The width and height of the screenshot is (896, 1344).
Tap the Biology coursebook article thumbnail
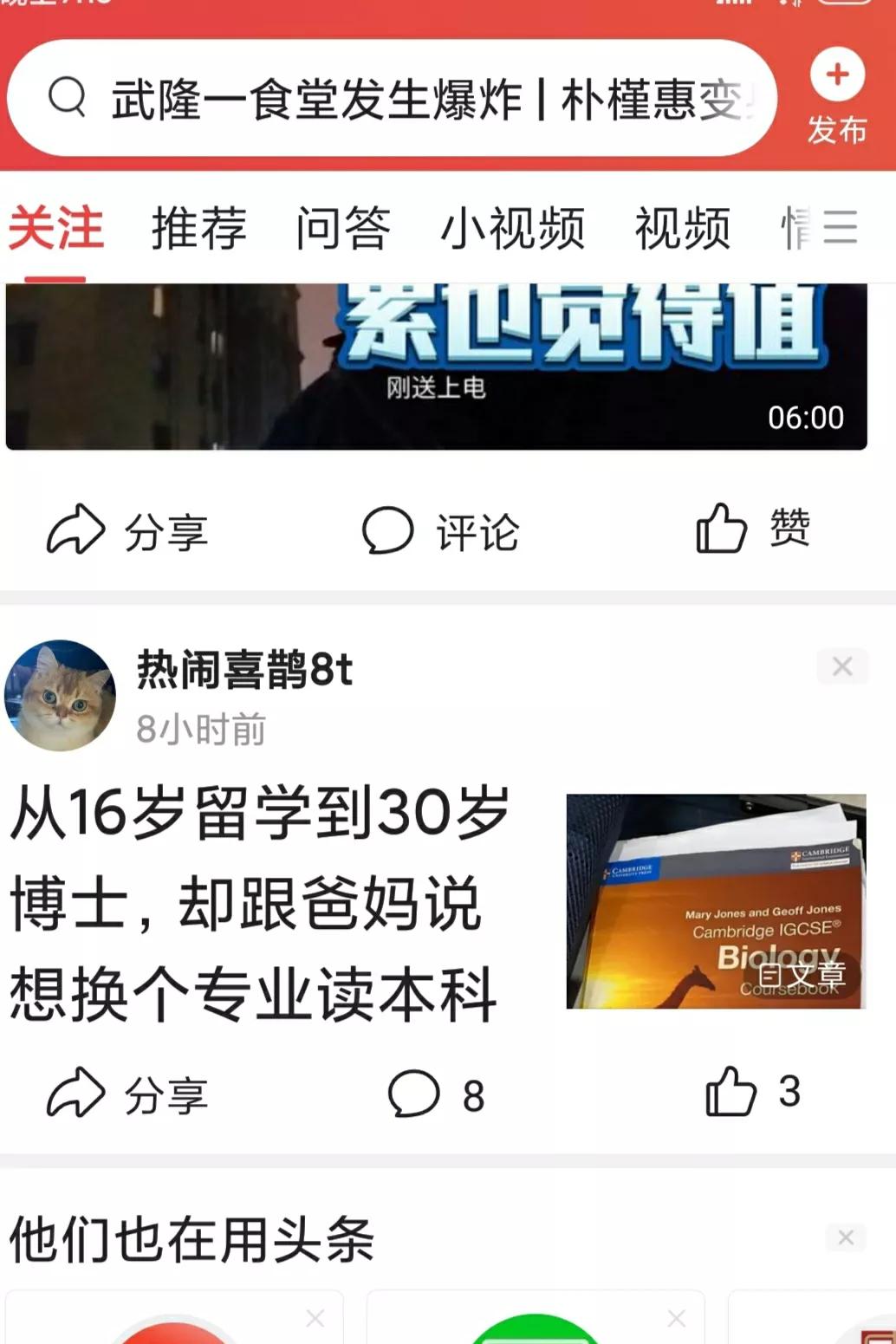pyautogui.click(x=714, y=901)
